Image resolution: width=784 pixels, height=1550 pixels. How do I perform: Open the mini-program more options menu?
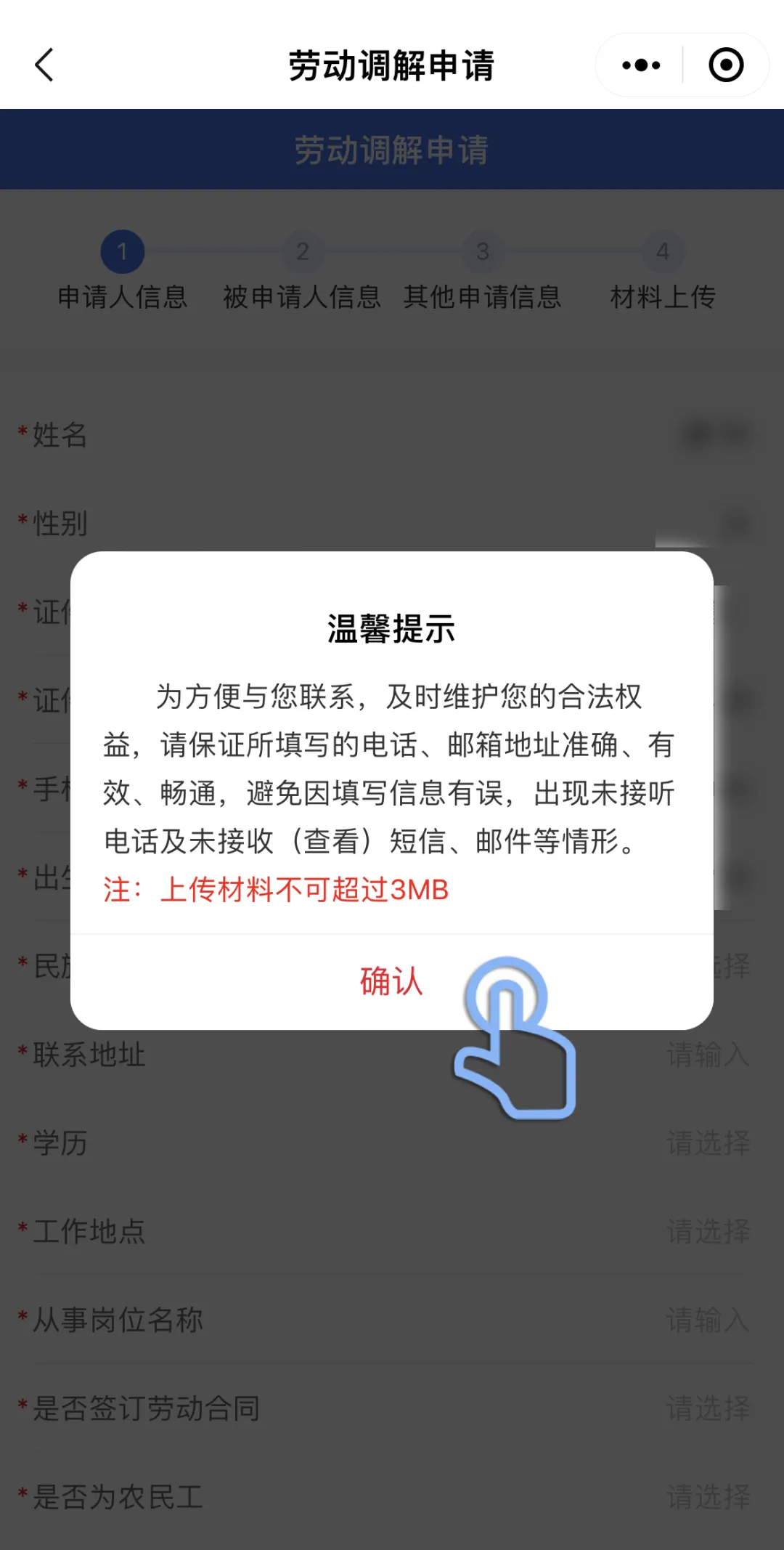click(641, 65)
